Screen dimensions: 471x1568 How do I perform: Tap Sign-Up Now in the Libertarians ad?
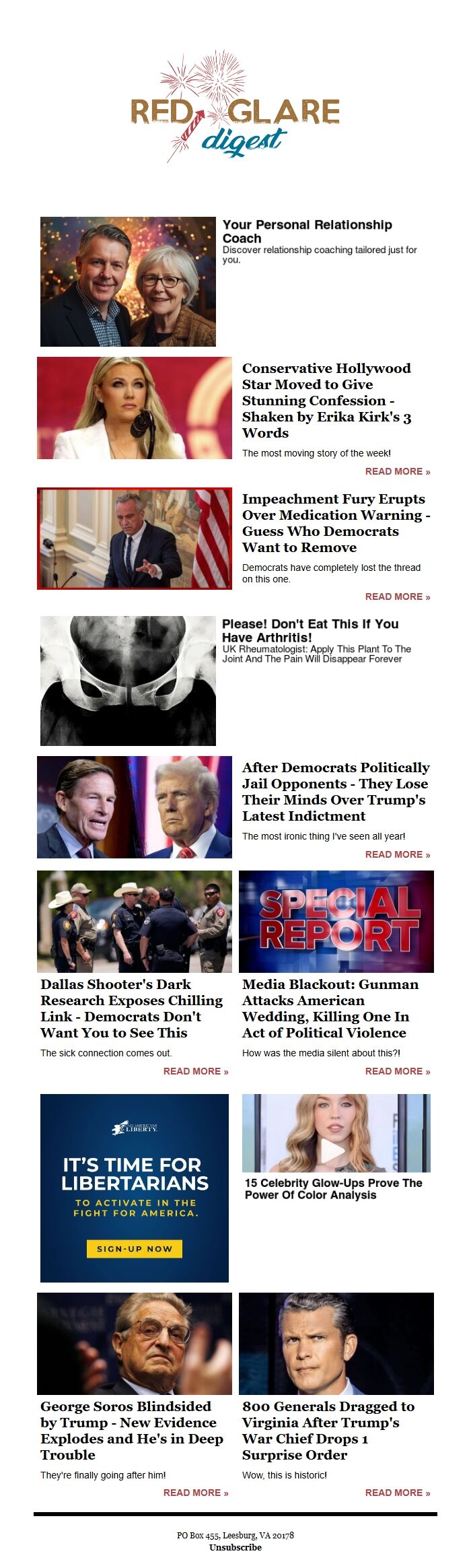coord(135,1249)
